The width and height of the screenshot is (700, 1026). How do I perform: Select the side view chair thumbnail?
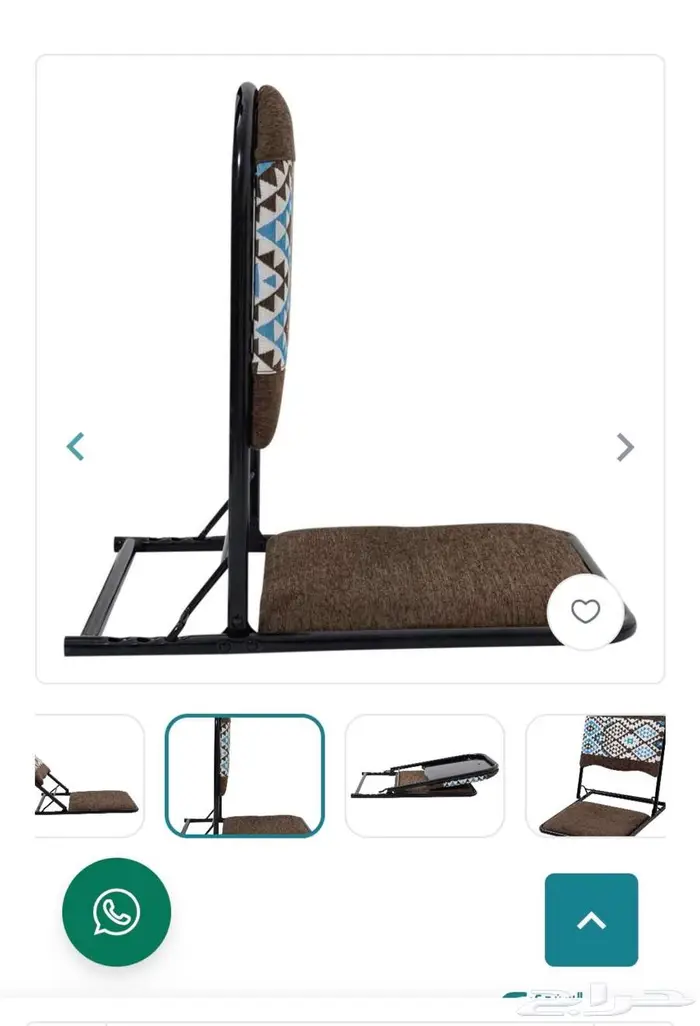coord(245,775)
